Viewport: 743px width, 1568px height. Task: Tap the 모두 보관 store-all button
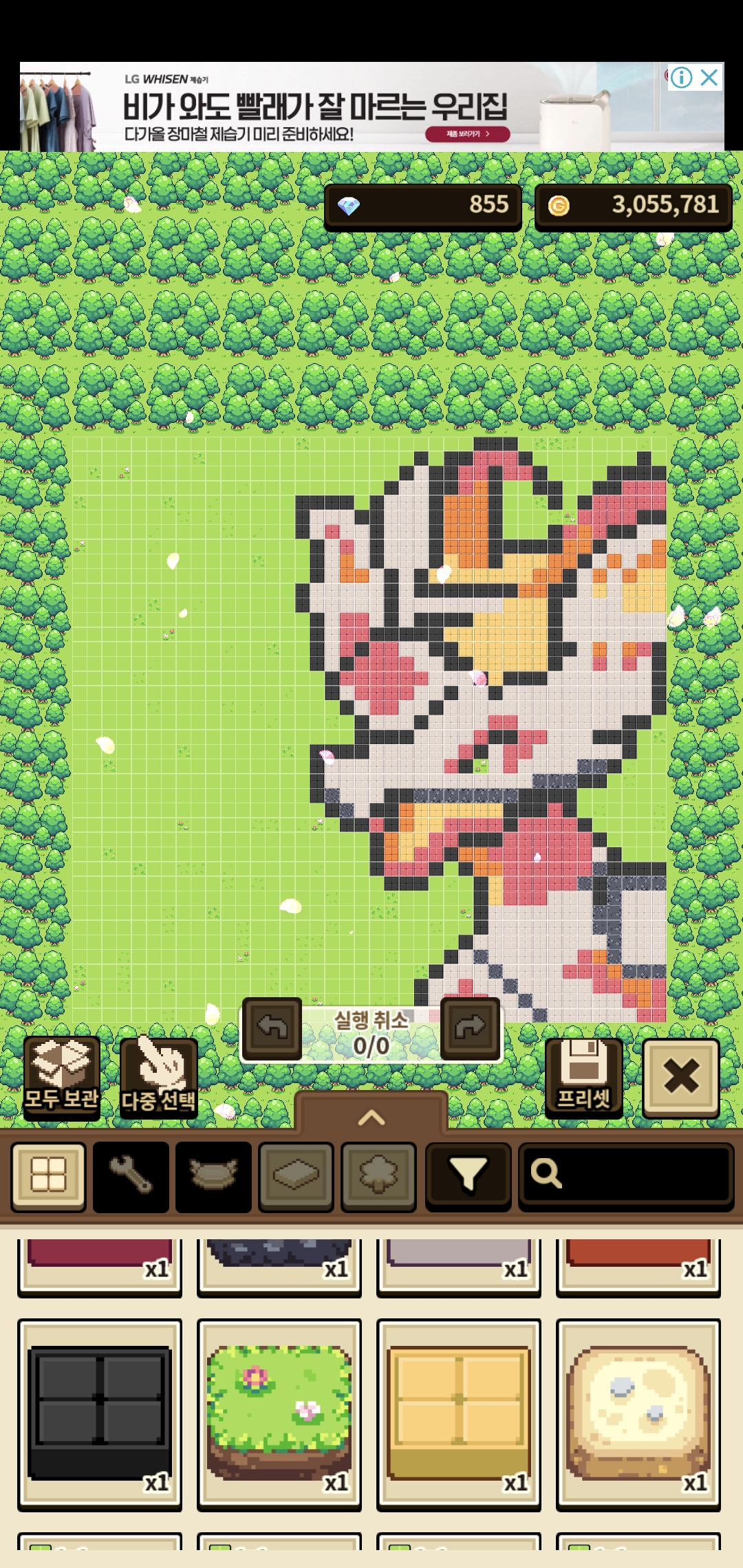pyautogui.click(x=62, y=1076)
